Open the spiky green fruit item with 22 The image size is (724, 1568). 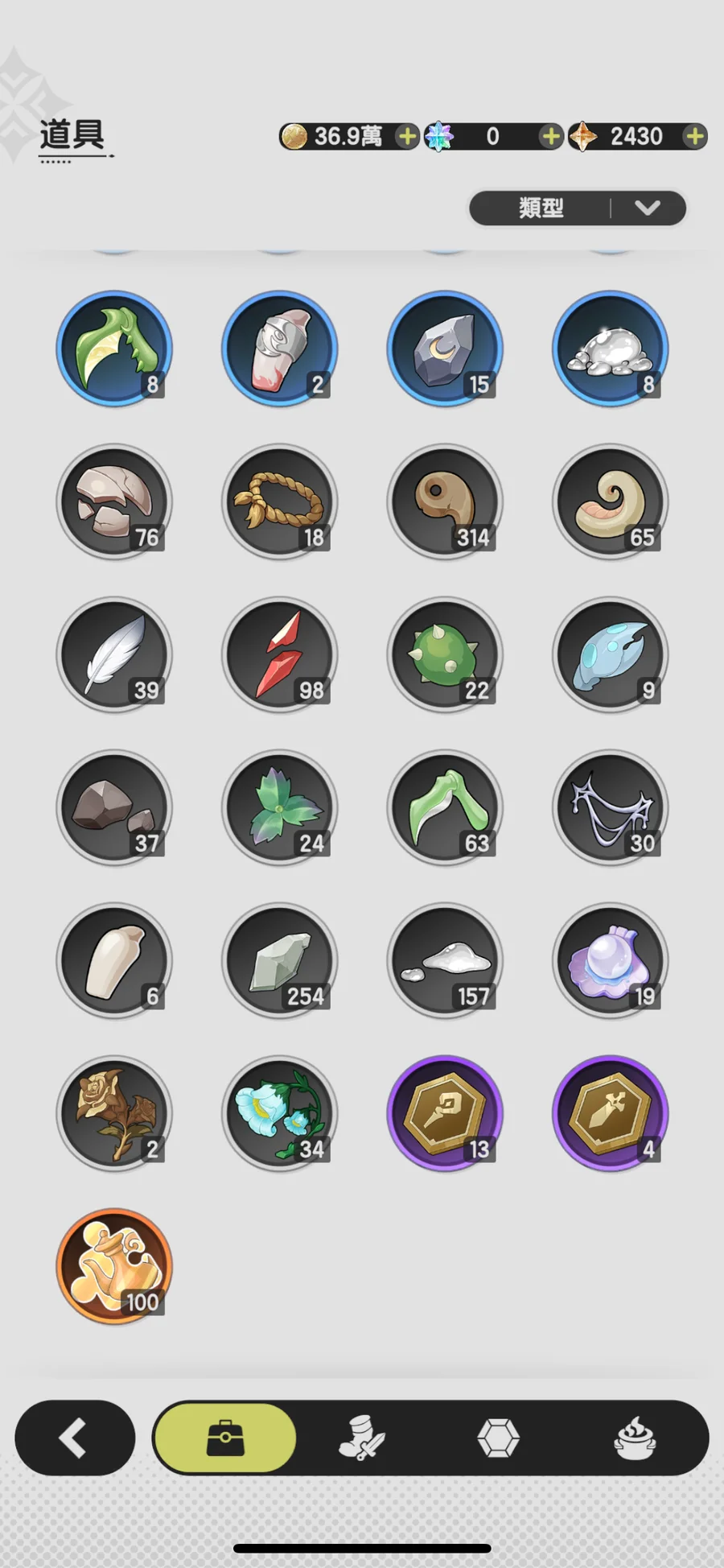[x=445, y=655]
